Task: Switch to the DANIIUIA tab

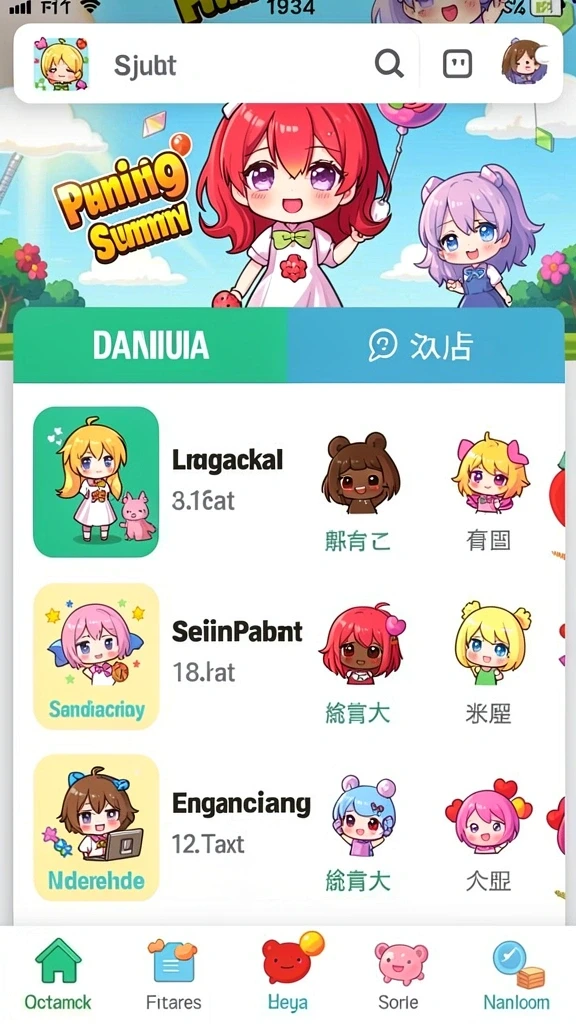Action: [150, 345]
